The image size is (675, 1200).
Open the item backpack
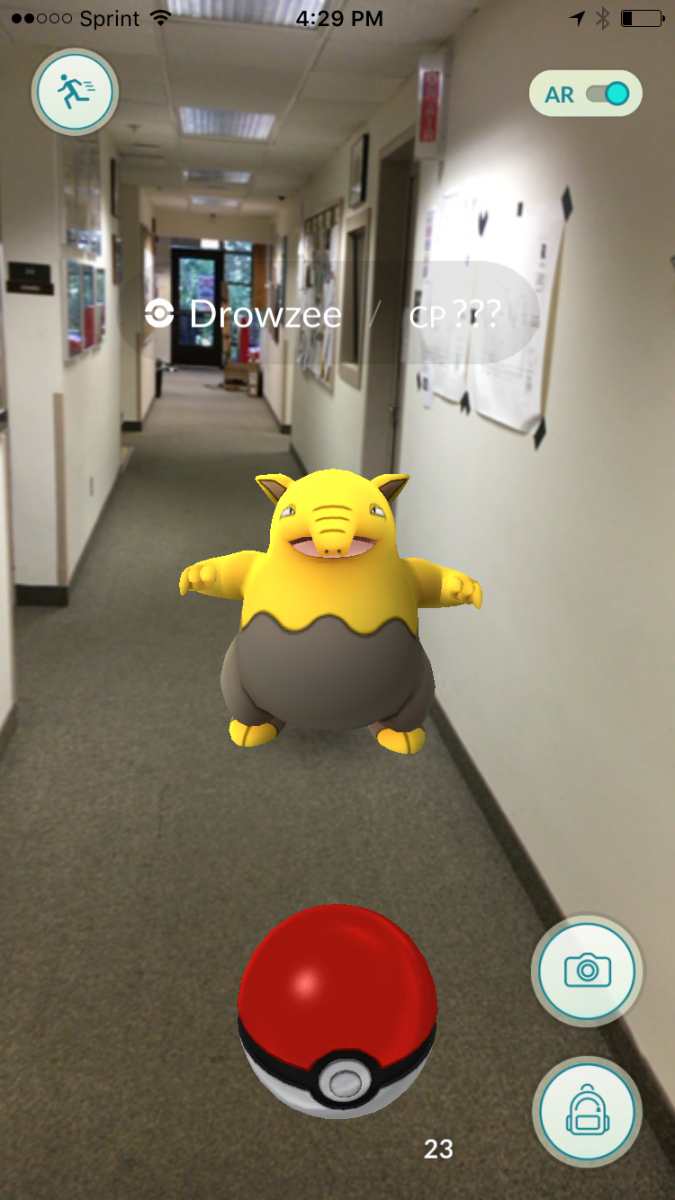tap(587, 1112)
